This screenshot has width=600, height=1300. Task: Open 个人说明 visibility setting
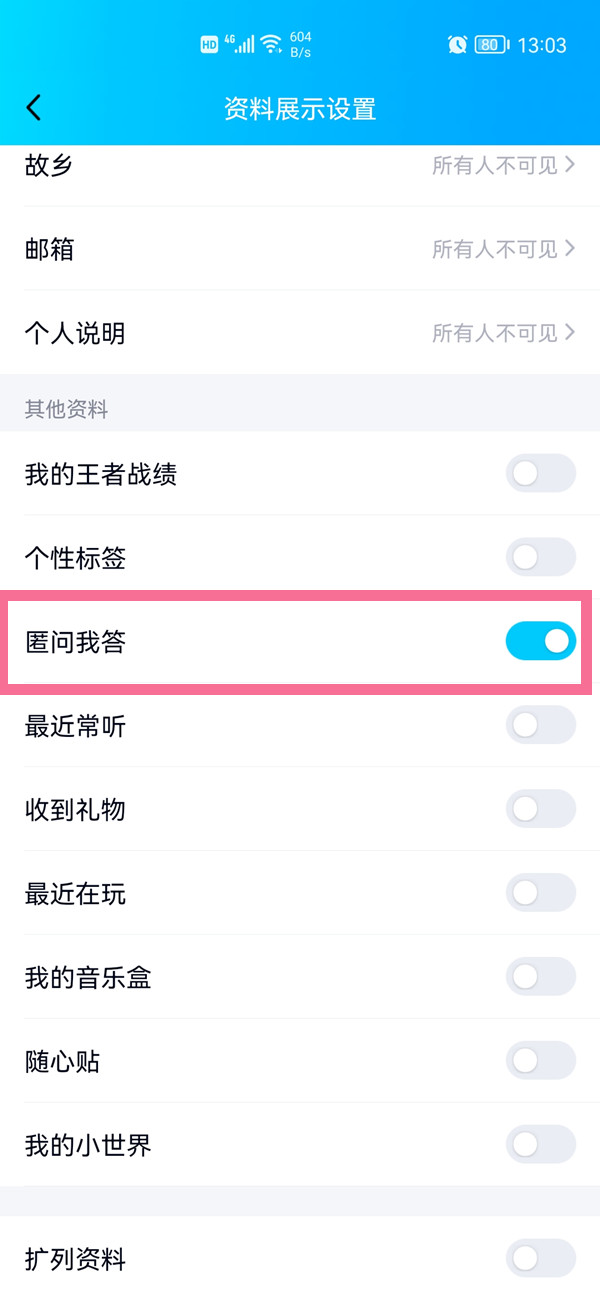tap(502, 333)
